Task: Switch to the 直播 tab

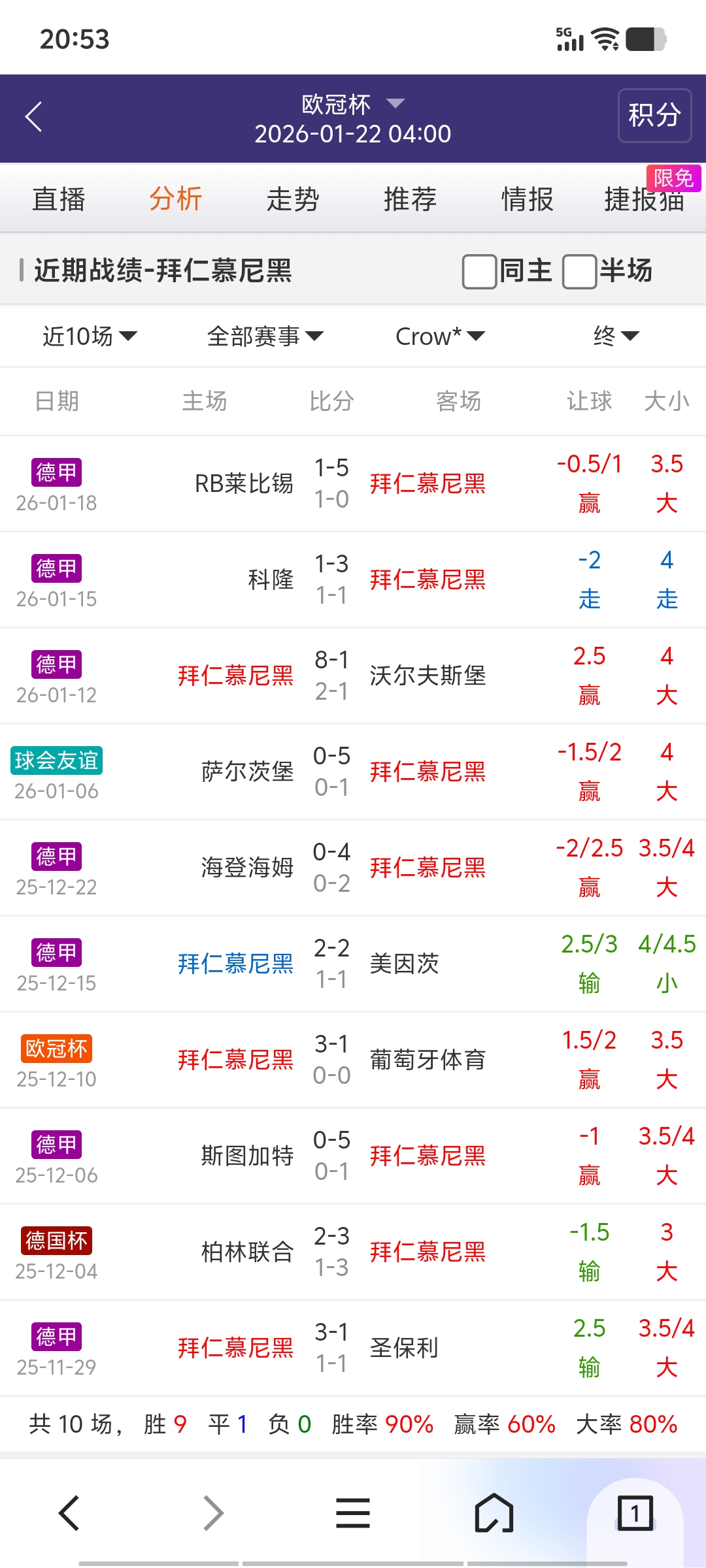Action: (x=59, y=199)
